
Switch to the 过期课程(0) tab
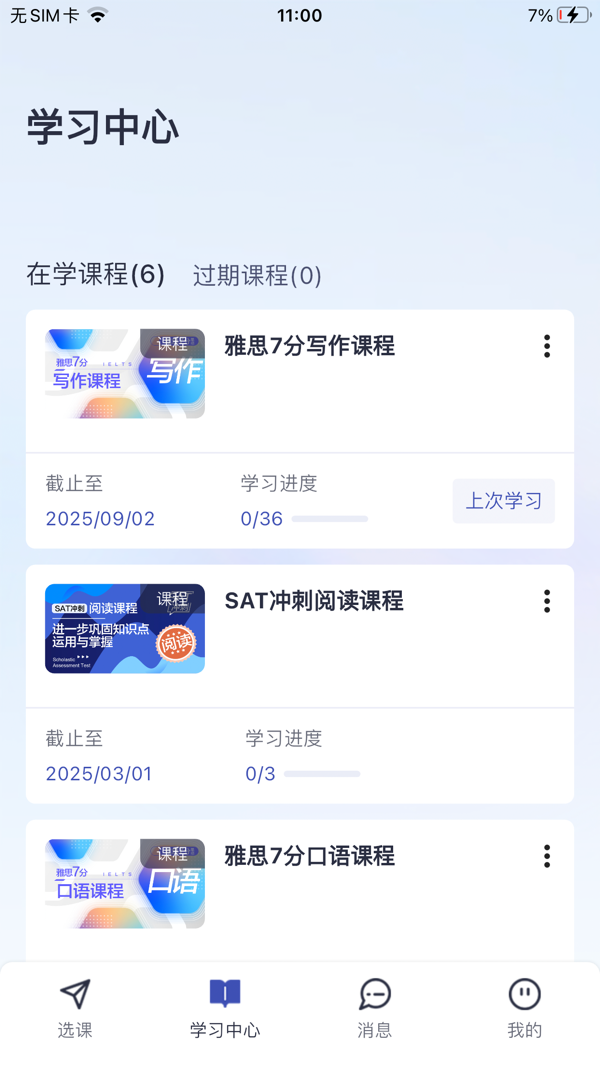tap(257, 275)
